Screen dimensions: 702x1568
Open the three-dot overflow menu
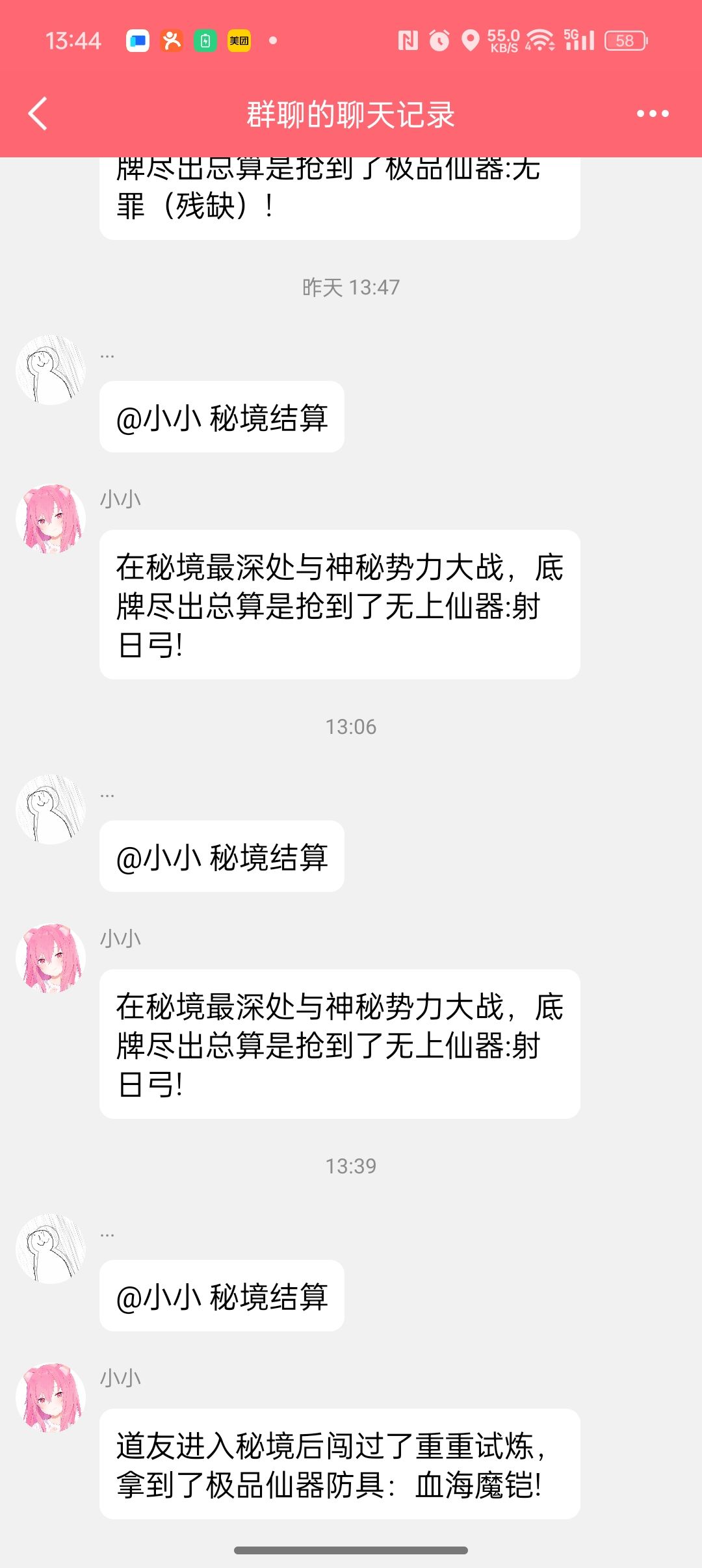[652, 114]
